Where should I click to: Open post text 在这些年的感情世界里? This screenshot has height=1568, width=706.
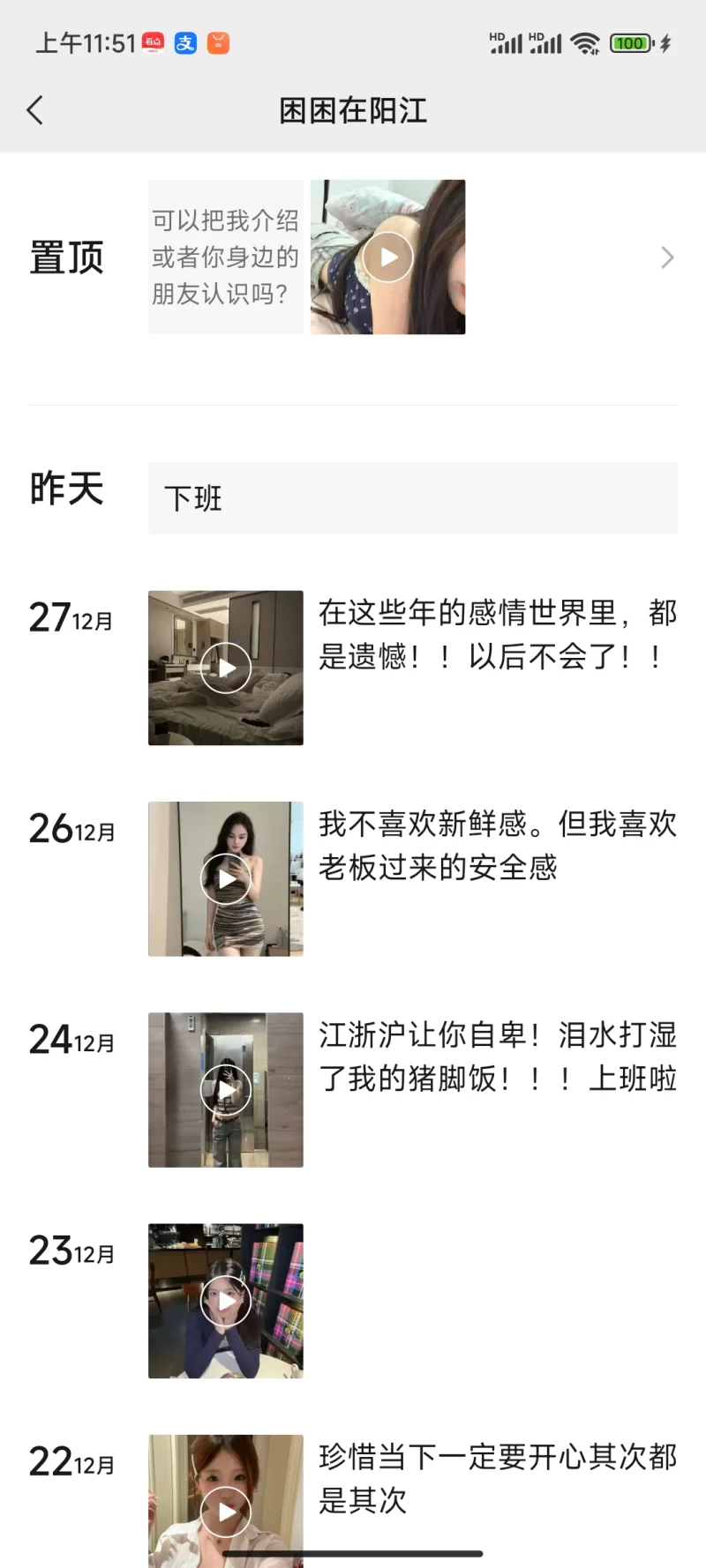497,634
